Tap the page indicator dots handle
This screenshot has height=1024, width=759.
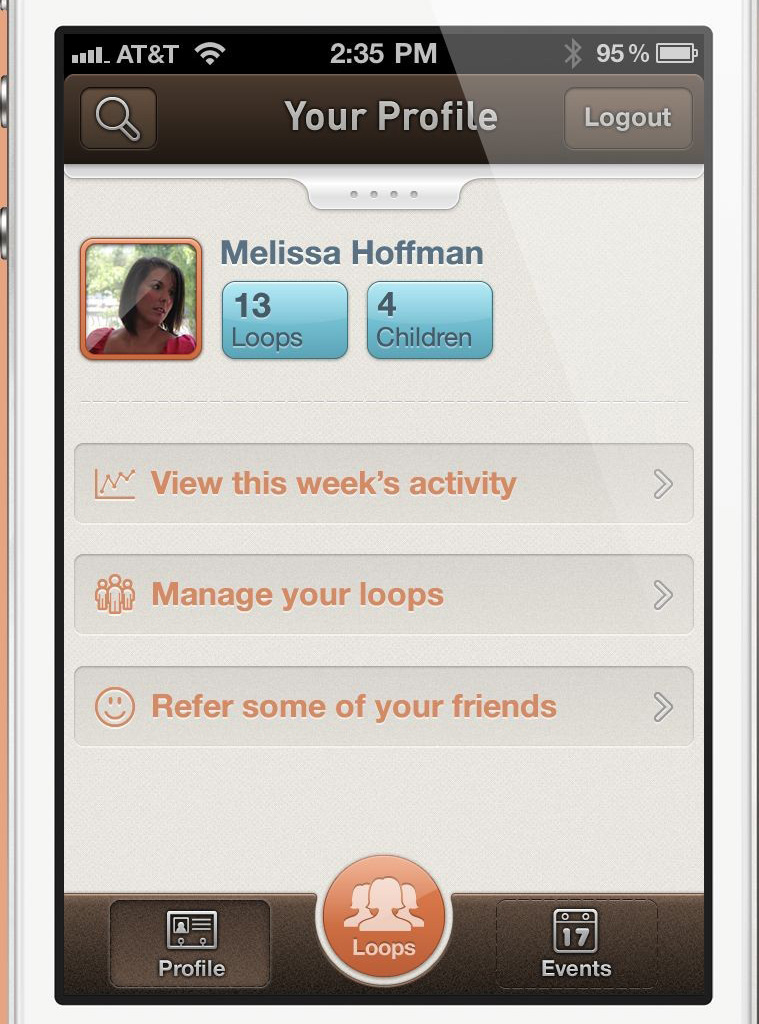(384, 194)
